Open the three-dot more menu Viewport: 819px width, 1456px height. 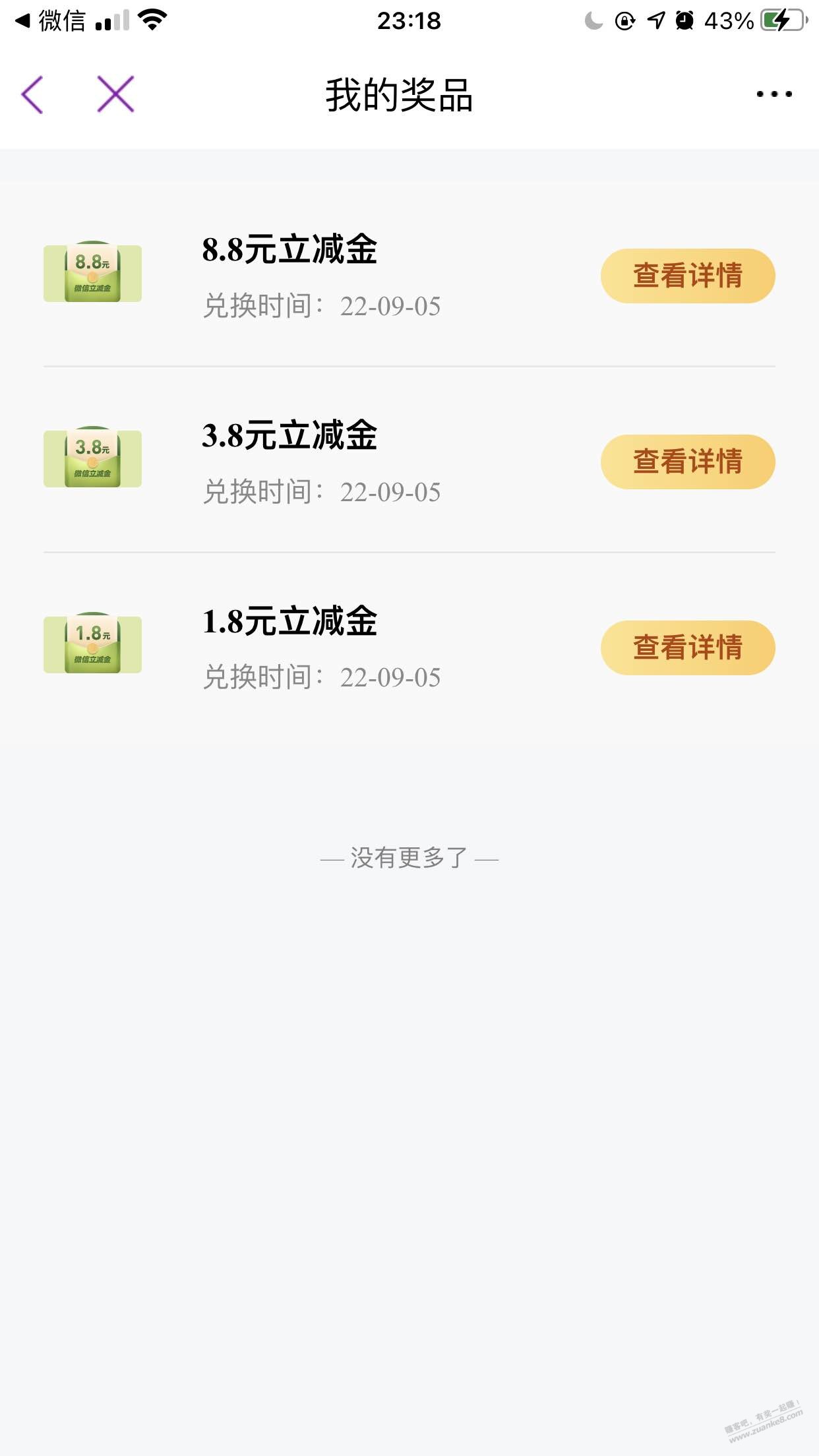[773, 94]
